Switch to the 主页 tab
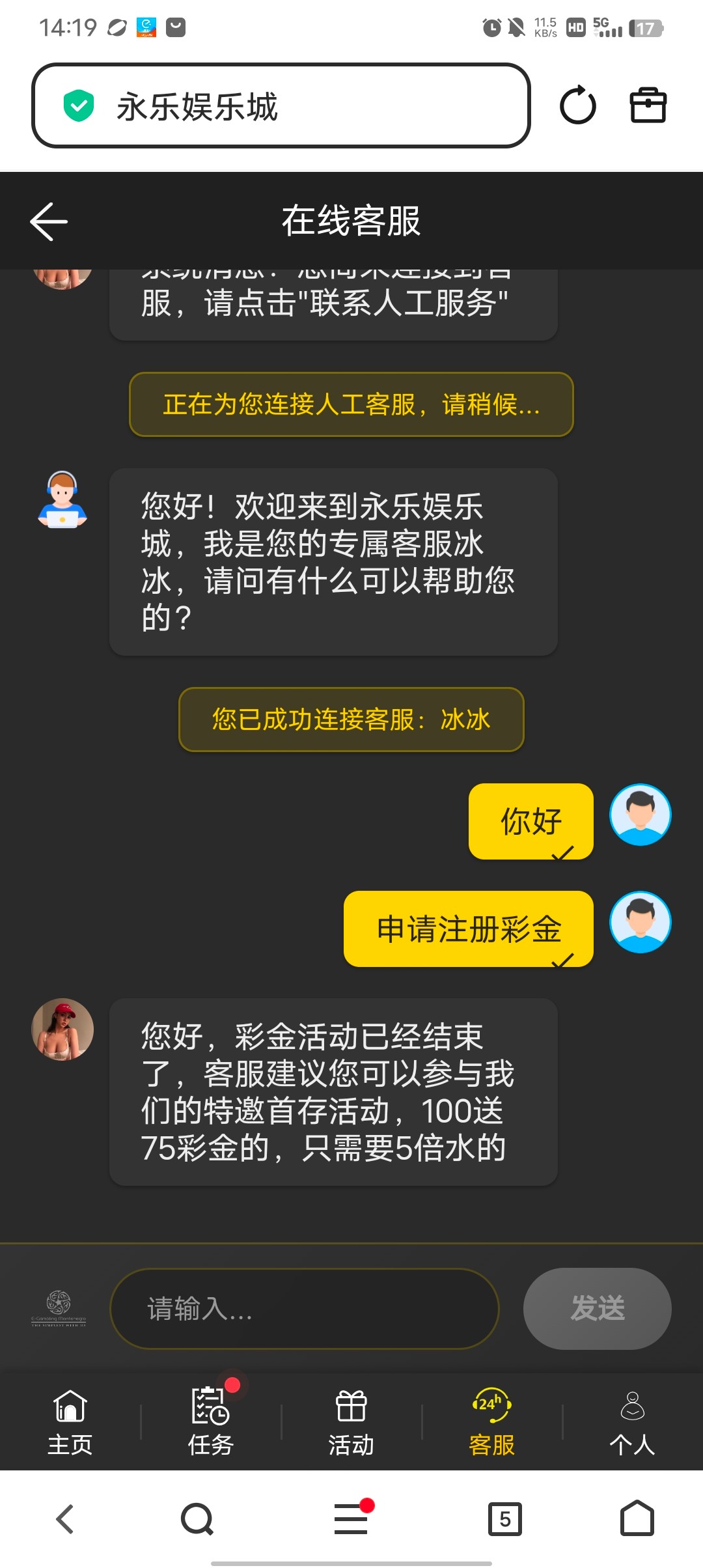 (x=70, y=1421)
